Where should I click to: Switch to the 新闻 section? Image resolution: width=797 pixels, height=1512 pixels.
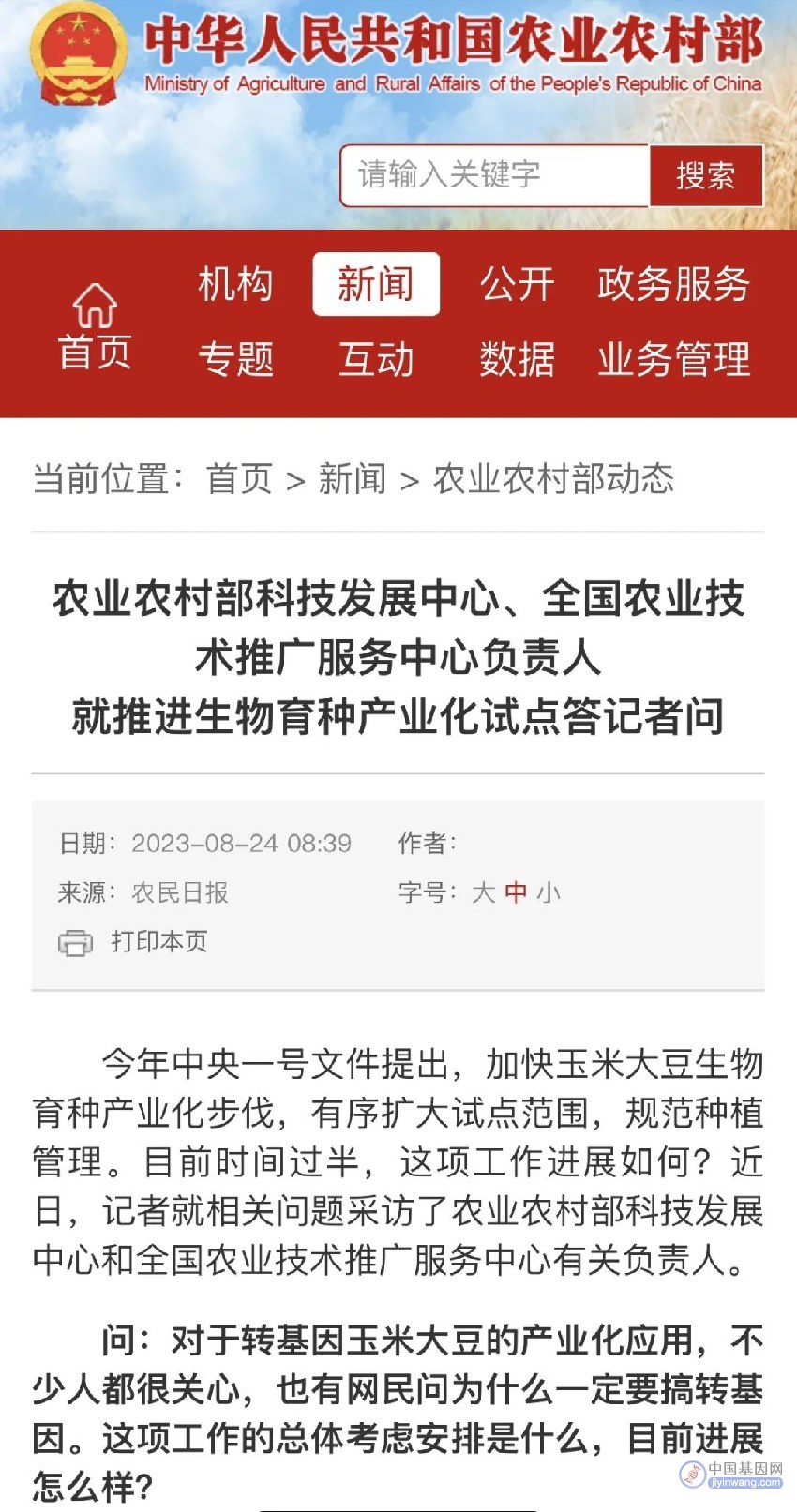[x=376, y=284]
